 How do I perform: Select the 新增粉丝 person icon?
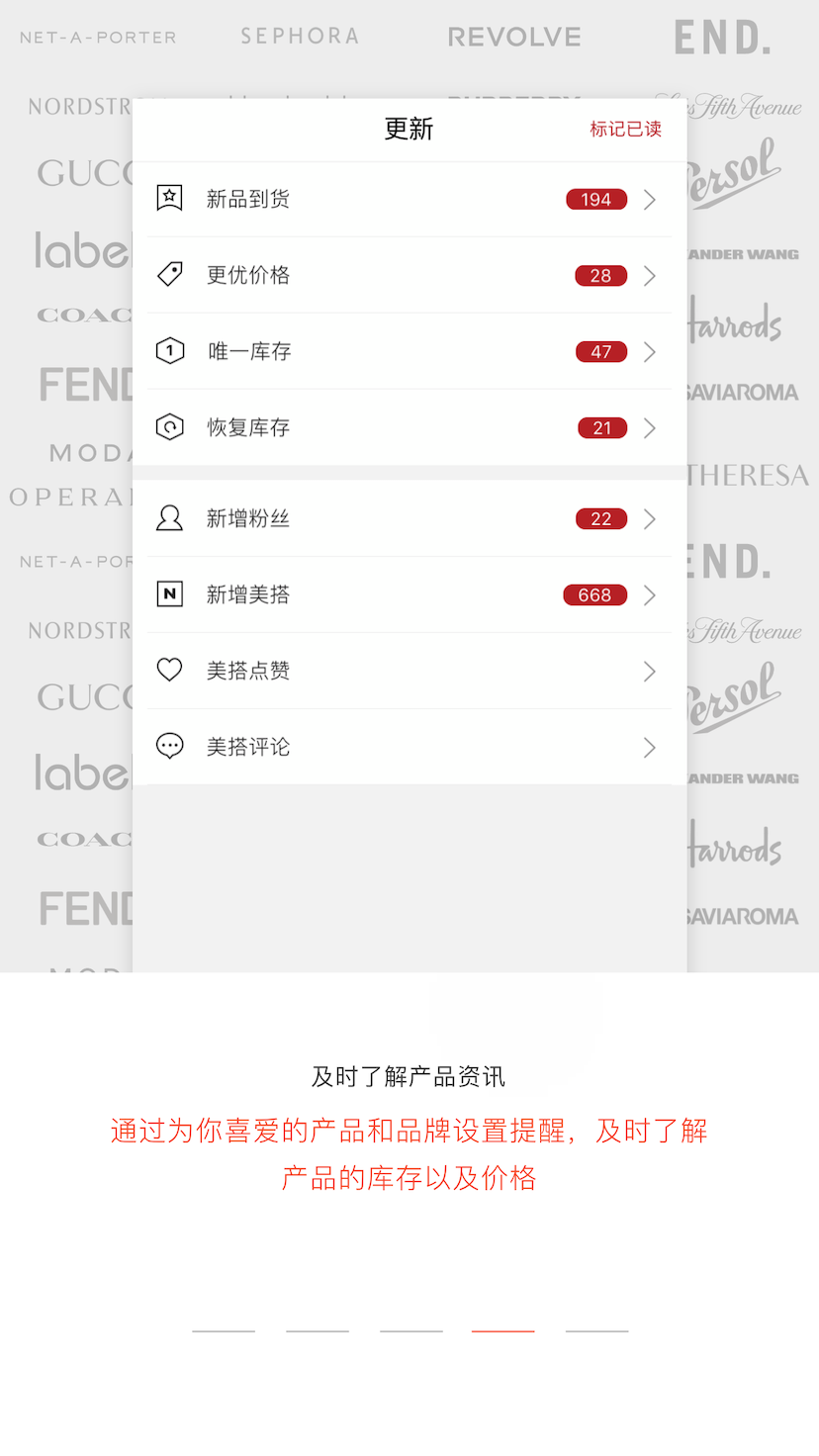point(169,517)
